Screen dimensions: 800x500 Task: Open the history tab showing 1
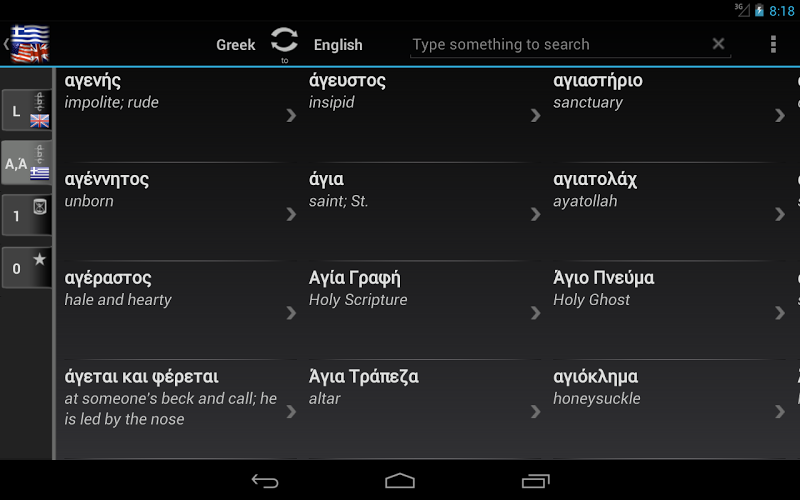click(x=27, y=215)
